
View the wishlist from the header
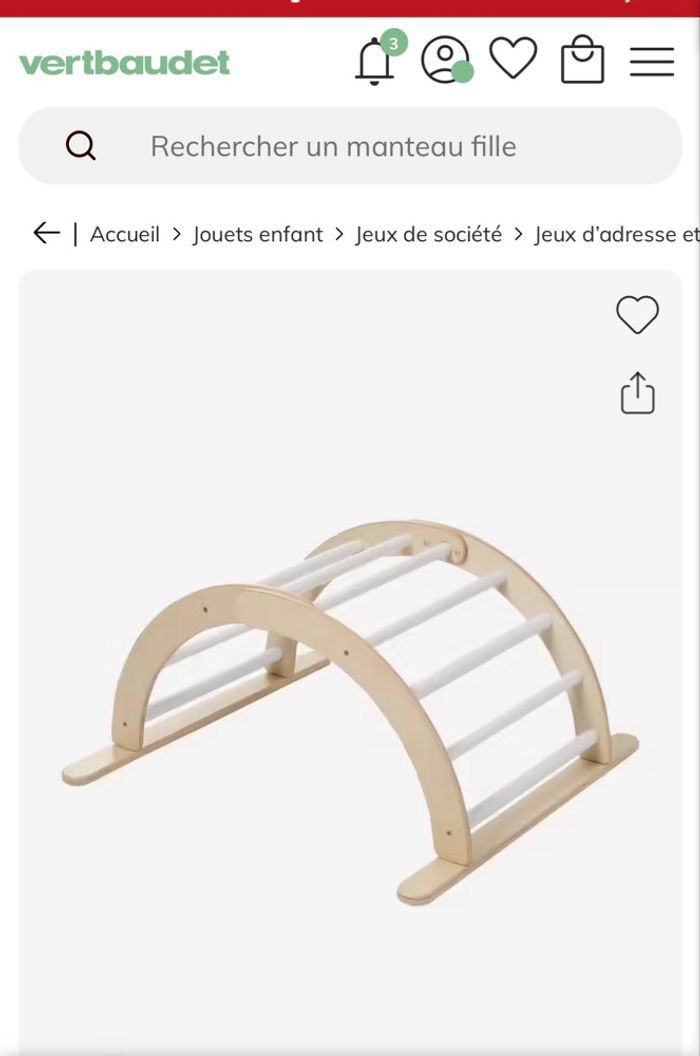[513, 59]
